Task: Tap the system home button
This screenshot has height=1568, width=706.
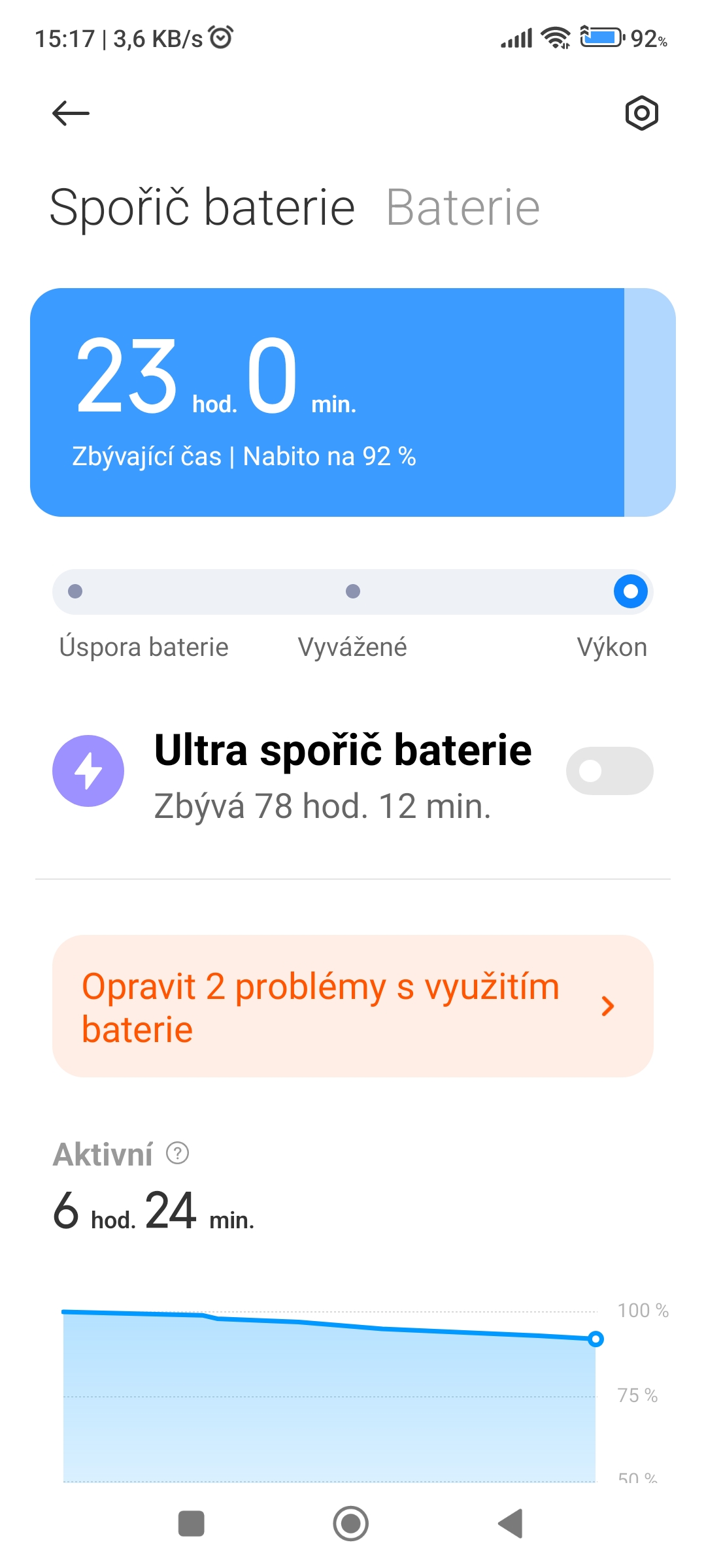Action: [351, 1524]
